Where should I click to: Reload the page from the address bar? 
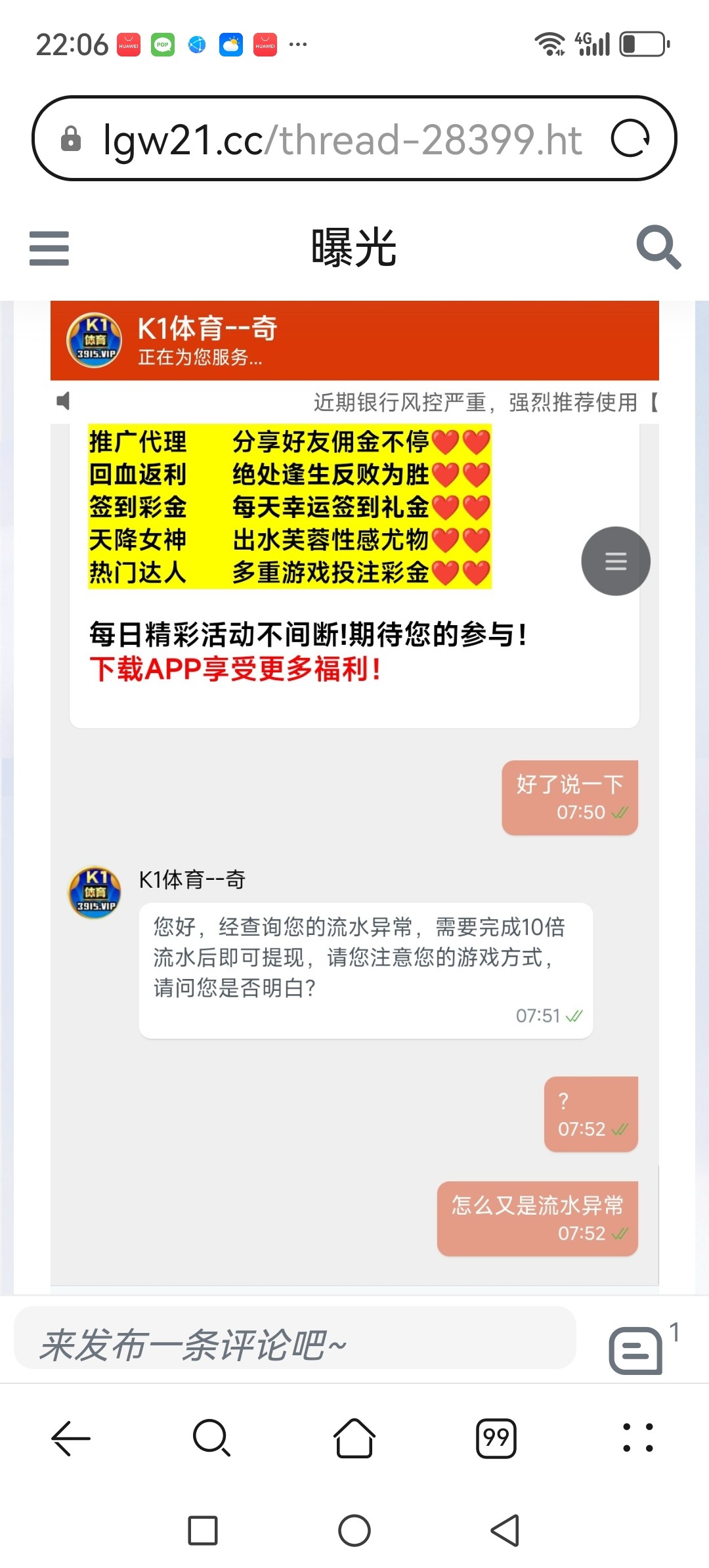click(x=630, y=139)
